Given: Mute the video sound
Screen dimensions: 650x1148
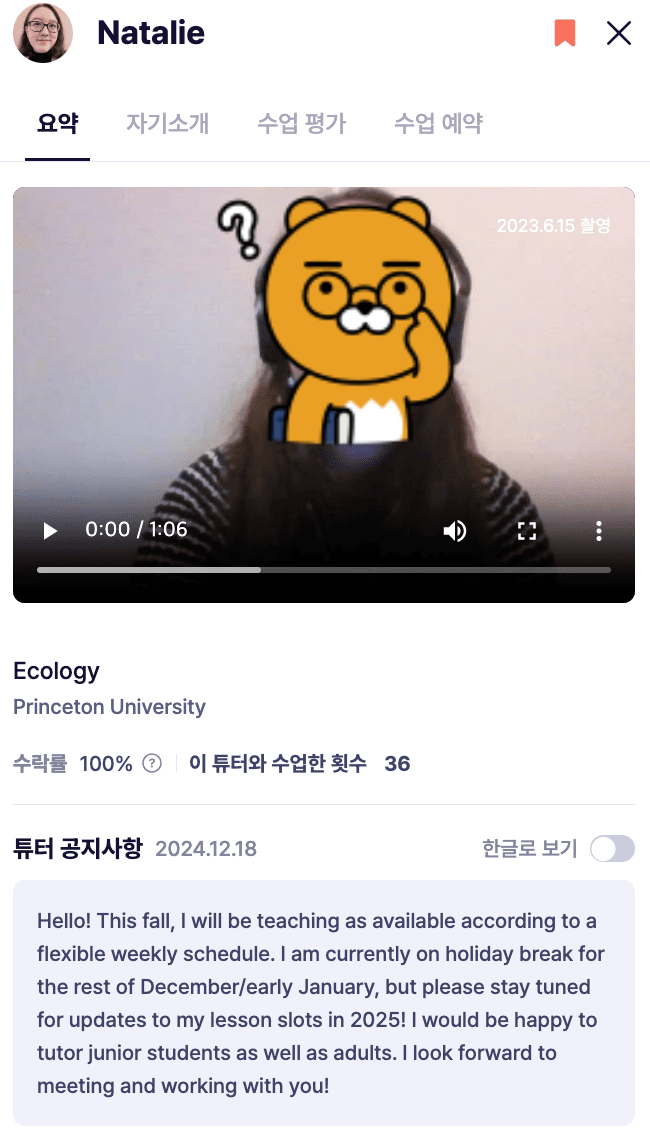Looking at the screenshot, I should (x=455, y=530).
